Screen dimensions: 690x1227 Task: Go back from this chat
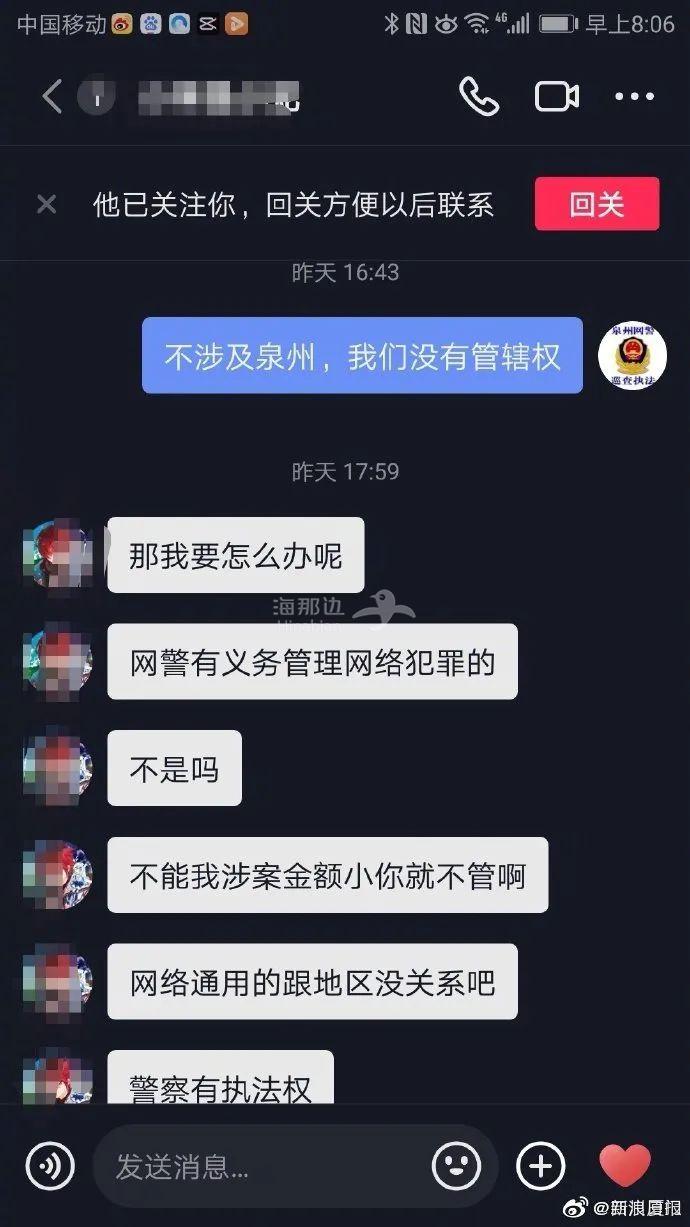52,97
